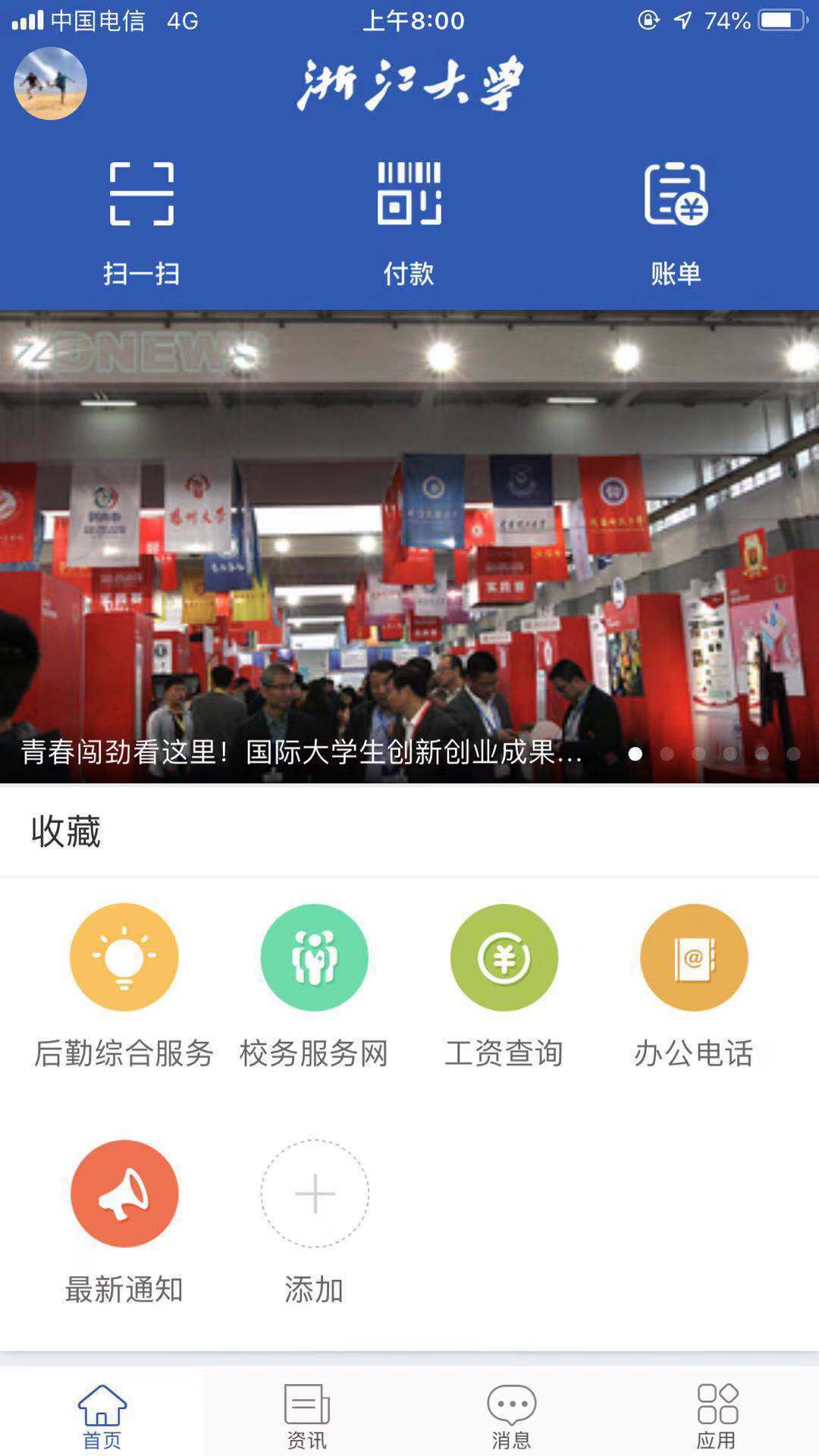
Task: Open the profile avatar
Action: [x=50, y=83]
